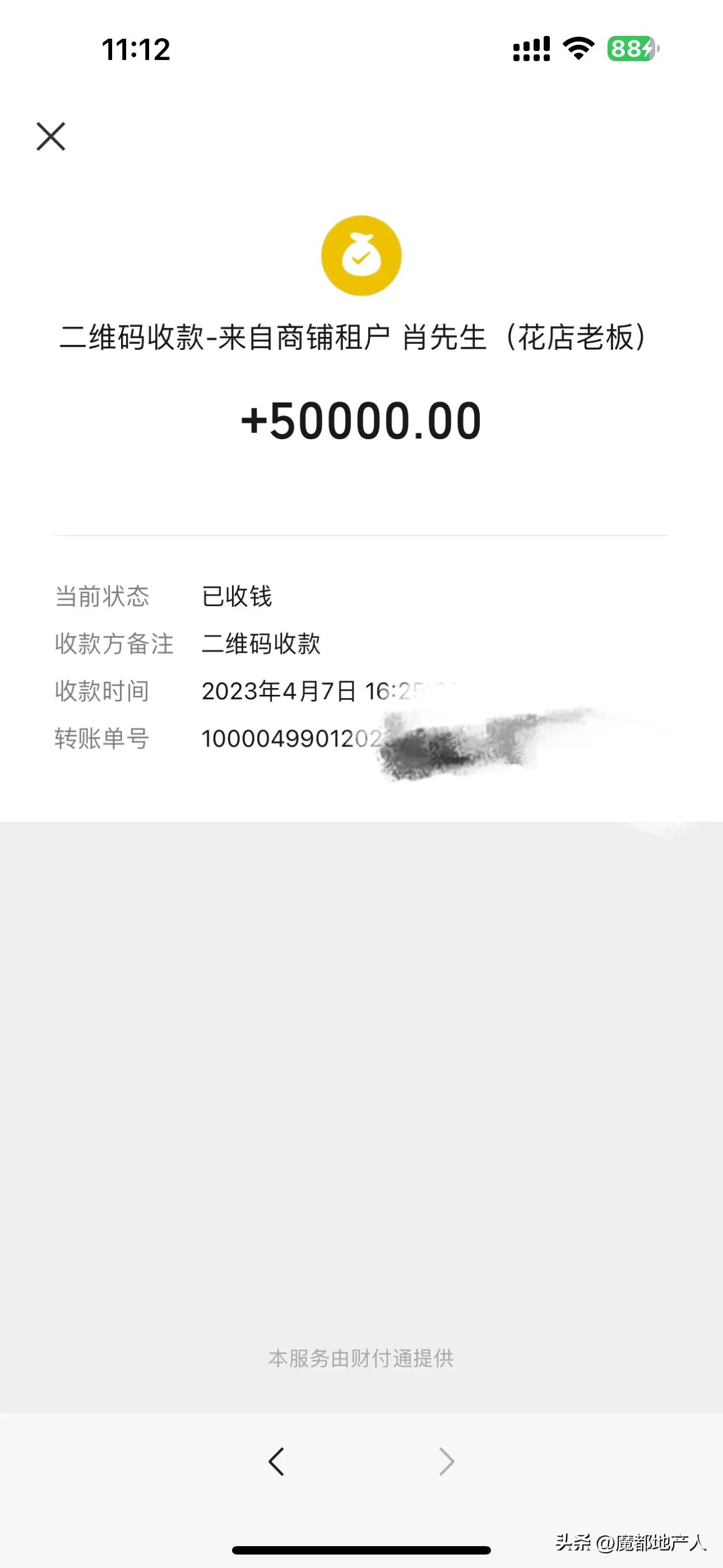Tap the 本服务由财付通提供 service notice
Viewport: 723px width, 1568px height.
point(361,1357)
